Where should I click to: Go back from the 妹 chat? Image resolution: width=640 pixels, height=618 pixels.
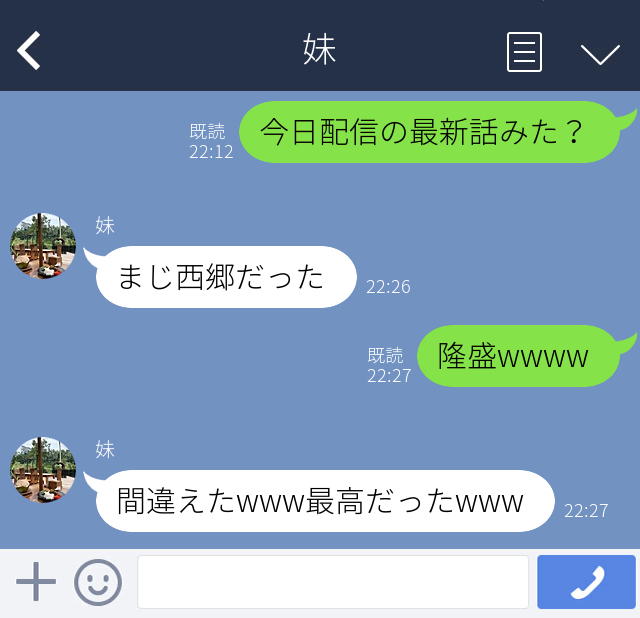click(29, 50)
